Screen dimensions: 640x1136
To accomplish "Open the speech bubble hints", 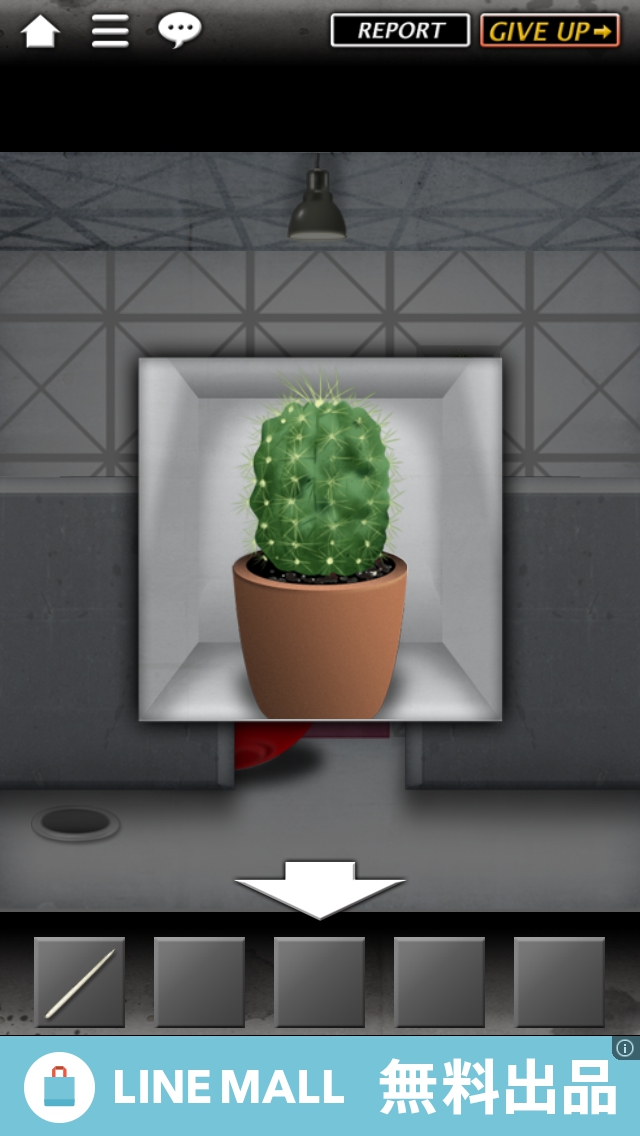I will [179, 30].
